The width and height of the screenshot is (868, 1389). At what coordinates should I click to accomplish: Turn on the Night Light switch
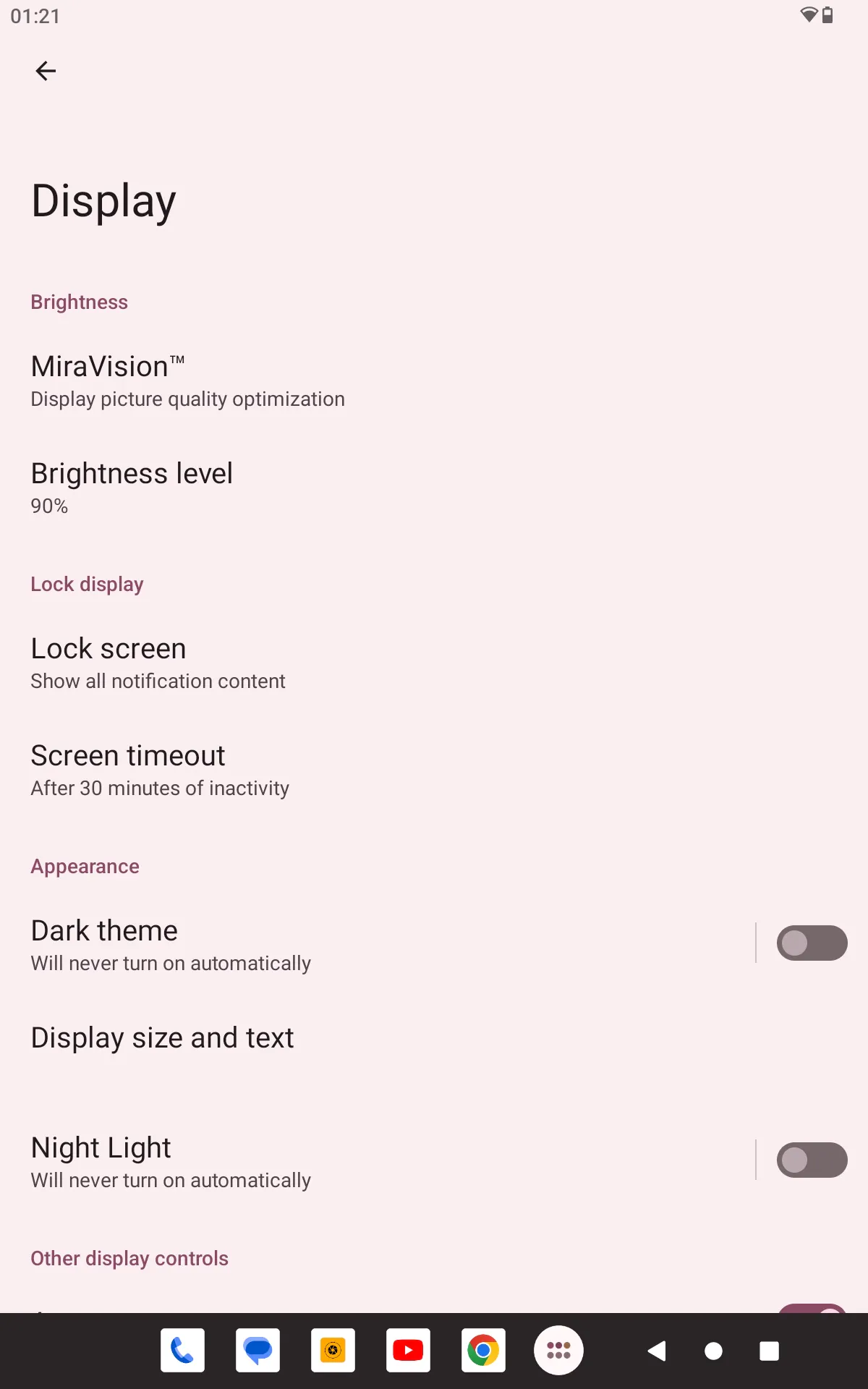click(x=812, y=1160)
